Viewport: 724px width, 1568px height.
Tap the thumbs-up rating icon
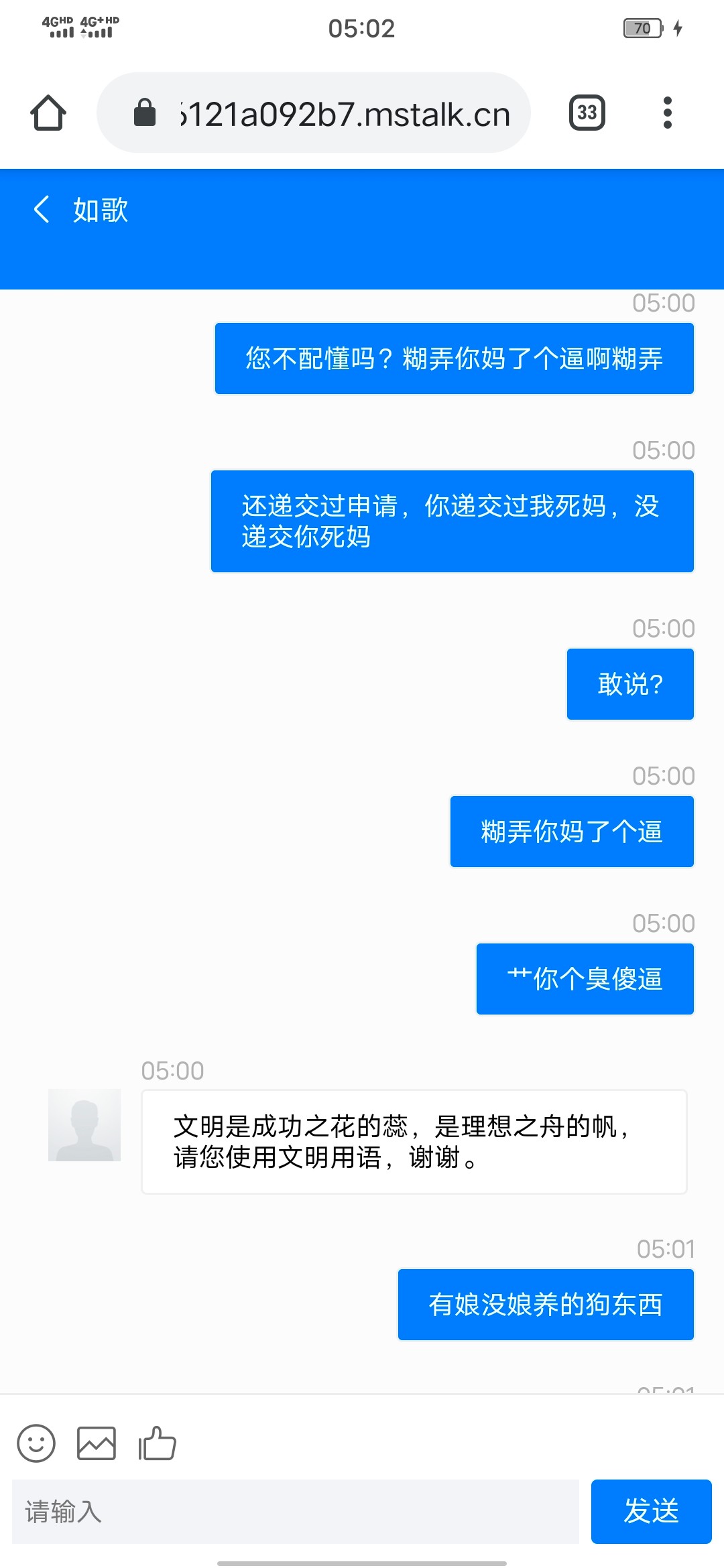coord(157,1443)
